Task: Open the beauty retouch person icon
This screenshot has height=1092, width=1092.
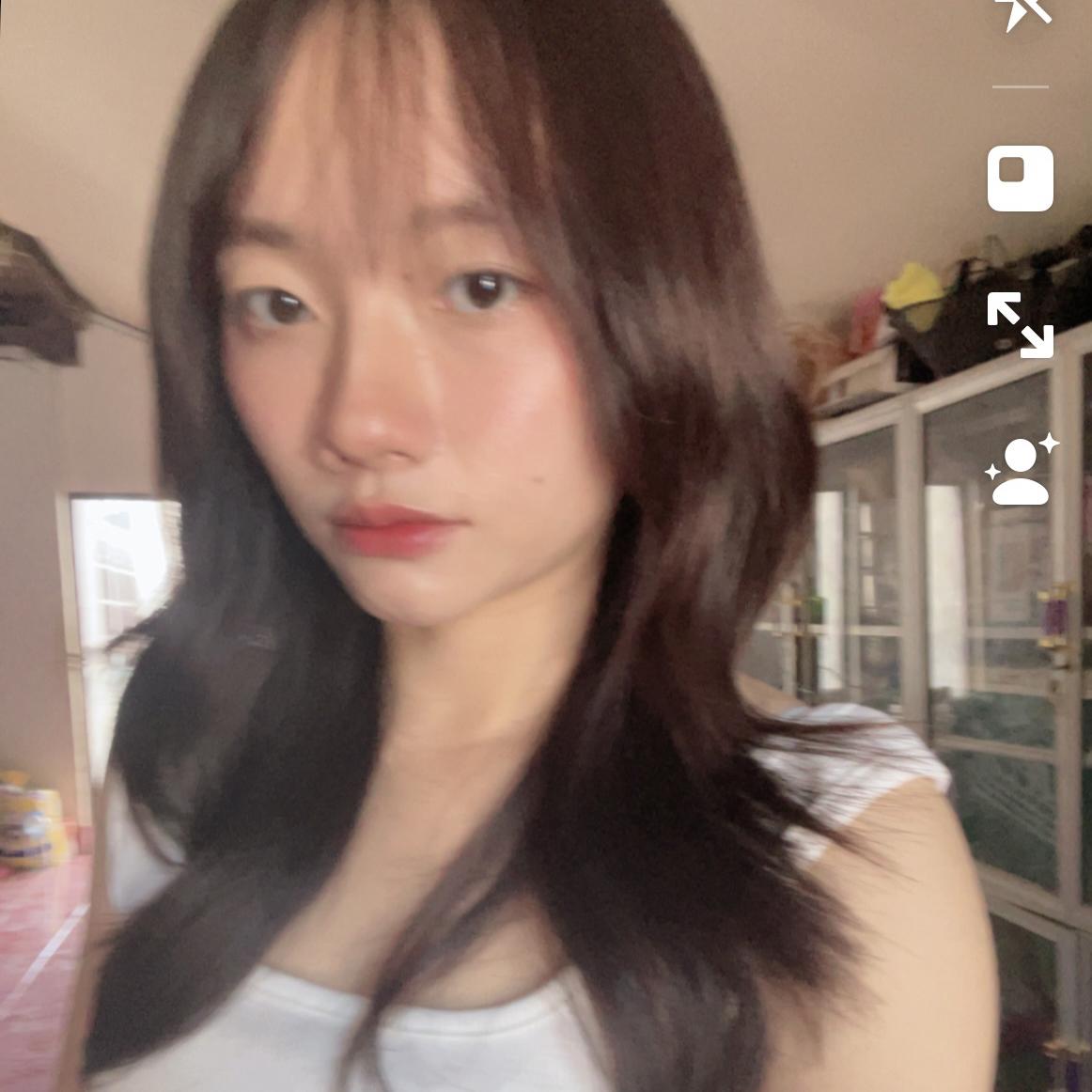Action: pos(1022,472)
